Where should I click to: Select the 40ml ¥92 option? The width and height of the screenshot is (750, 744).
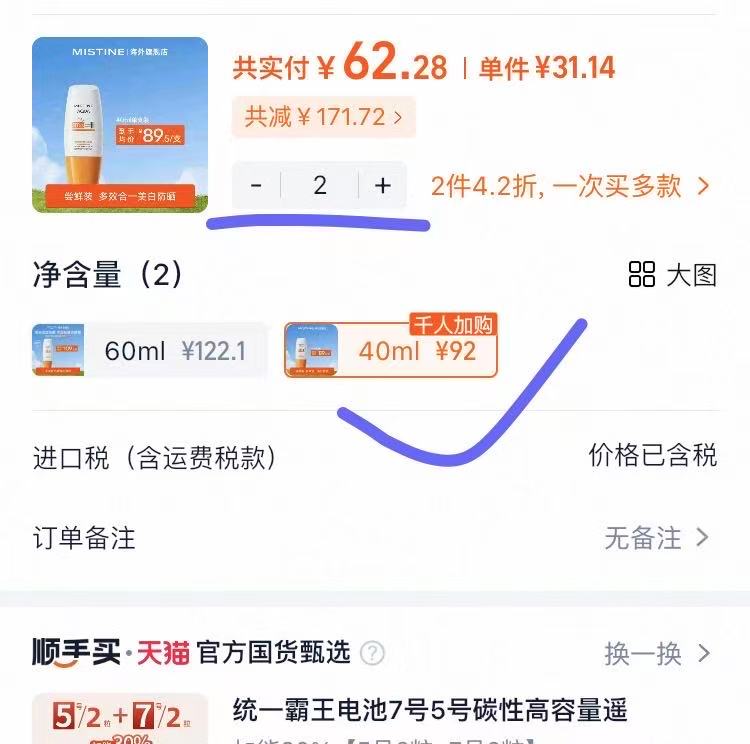pyautogui.click(x=391, y=351)
